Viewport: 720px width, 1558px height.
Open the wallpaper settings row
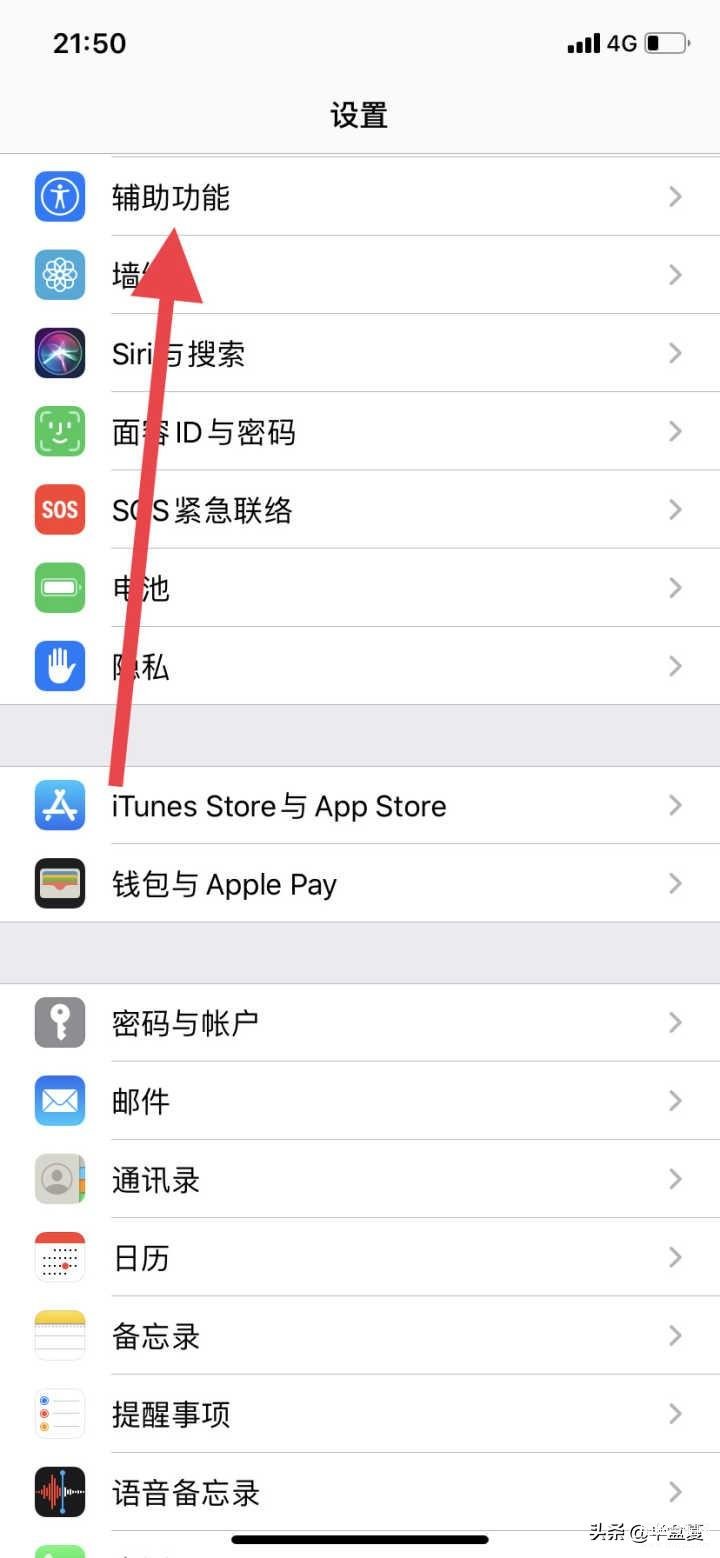click(360, 275)
